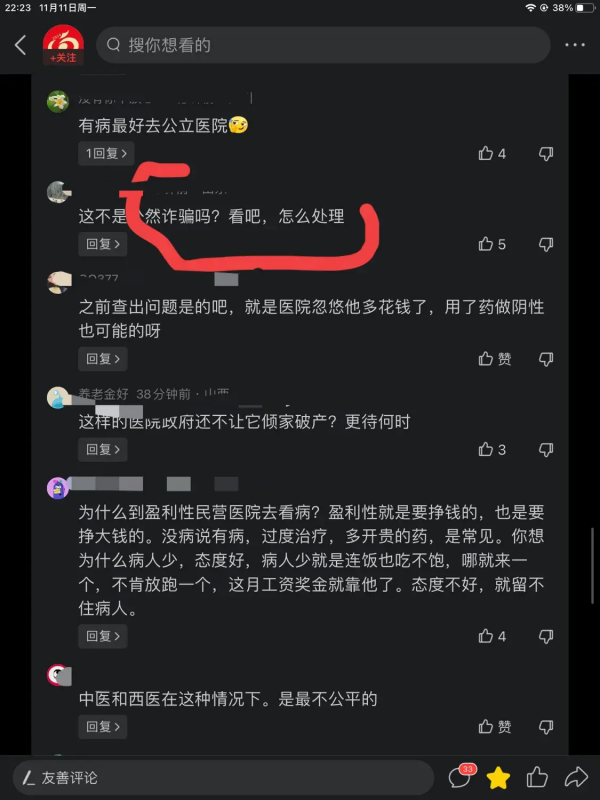Dislike the 有病最好去公立医院 comment
The height and width of the screenshot is (800, 600).
coord(546,153)
